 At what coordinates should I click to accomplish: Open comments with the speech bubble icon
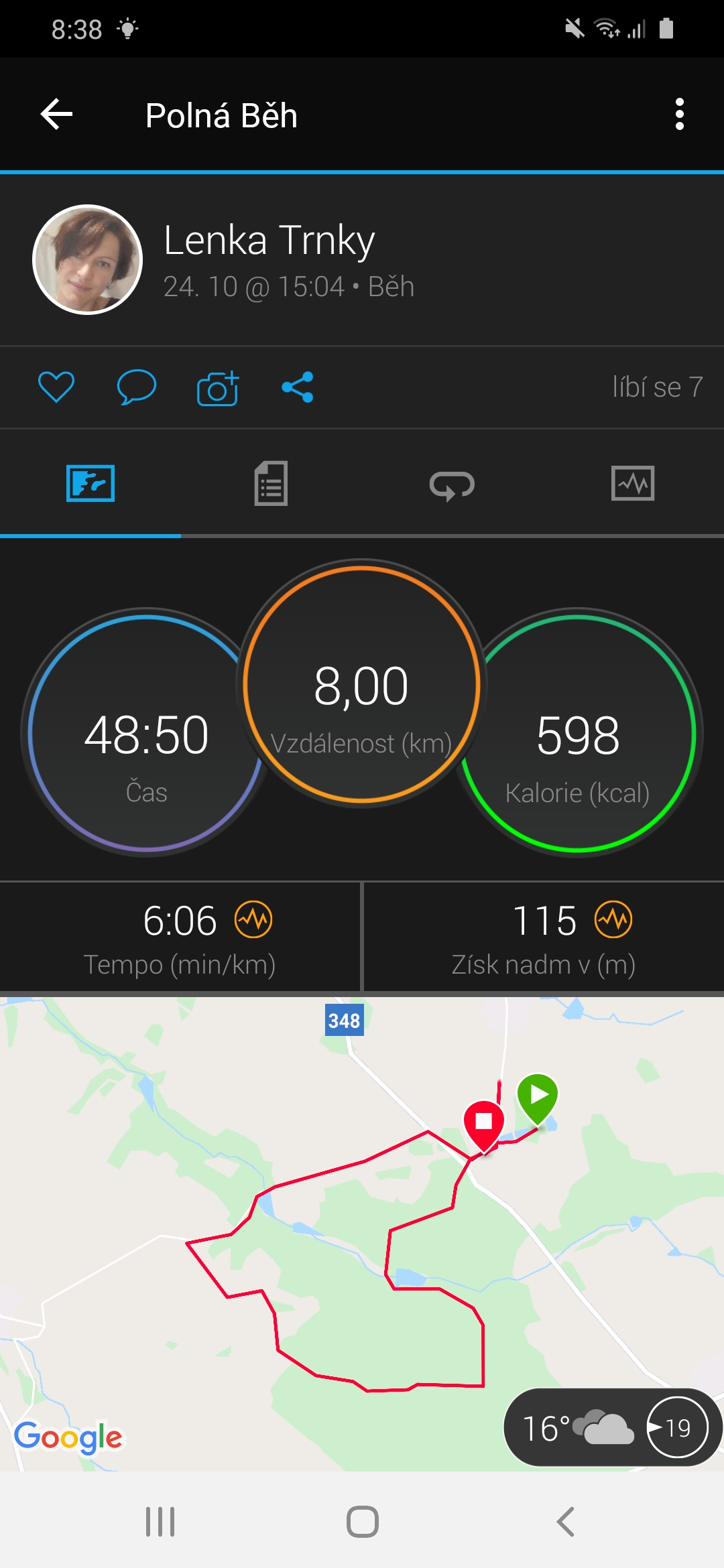tap(137, 387)
